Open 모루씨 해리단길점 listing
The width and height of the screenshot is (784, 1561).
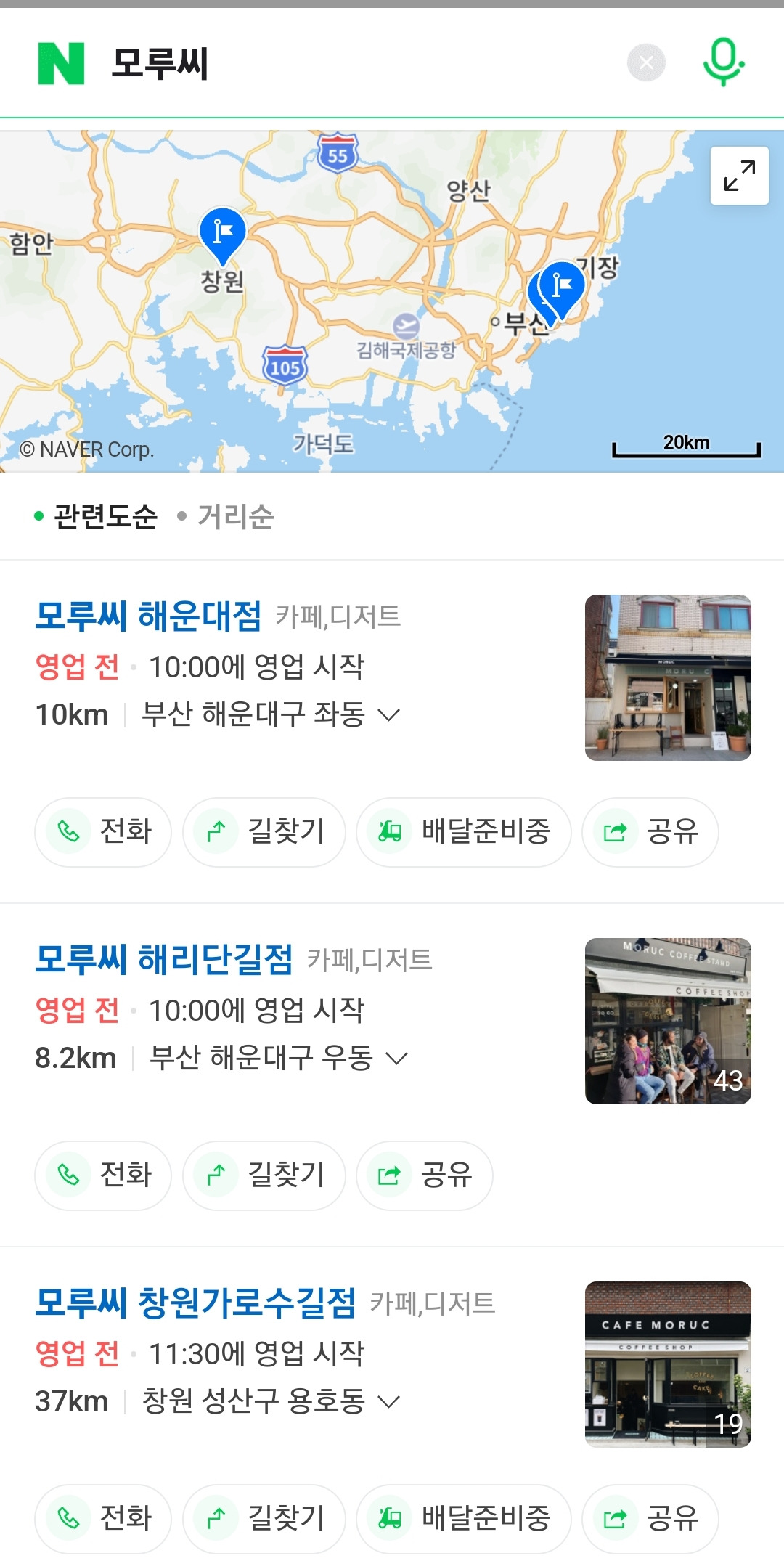click(x=164, y=959)
